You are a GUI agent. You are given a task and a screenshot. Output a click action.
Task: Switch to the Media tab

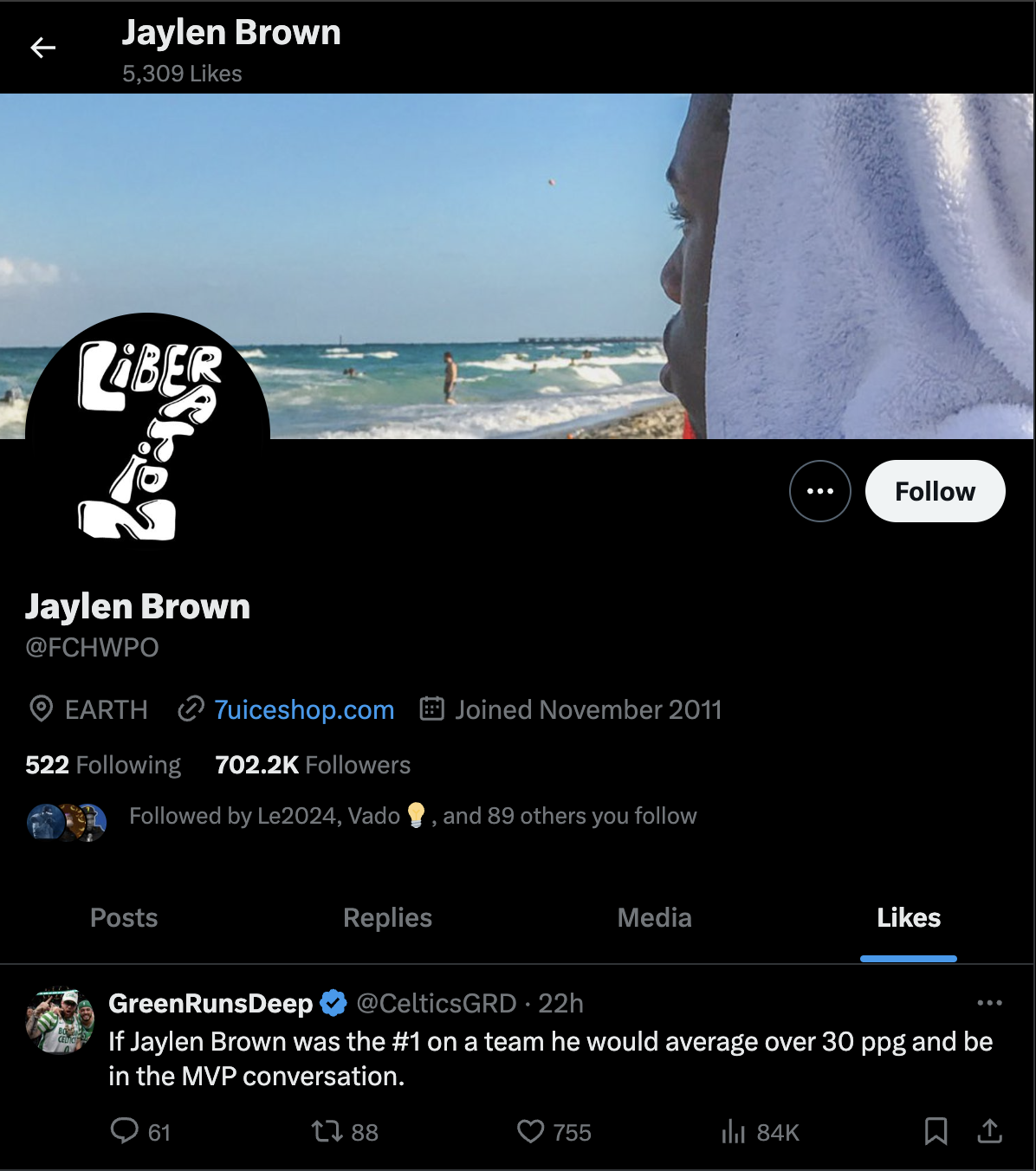coord(654,917)
